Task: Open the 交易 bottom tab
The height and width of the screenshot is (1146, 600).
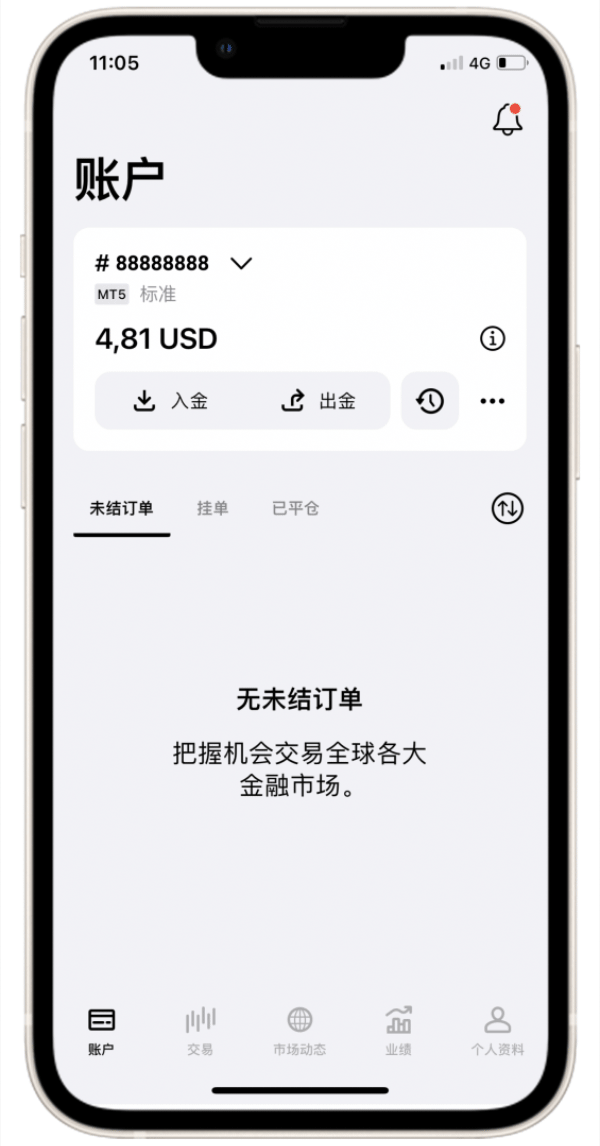Action: click(x=200, y=1030)
